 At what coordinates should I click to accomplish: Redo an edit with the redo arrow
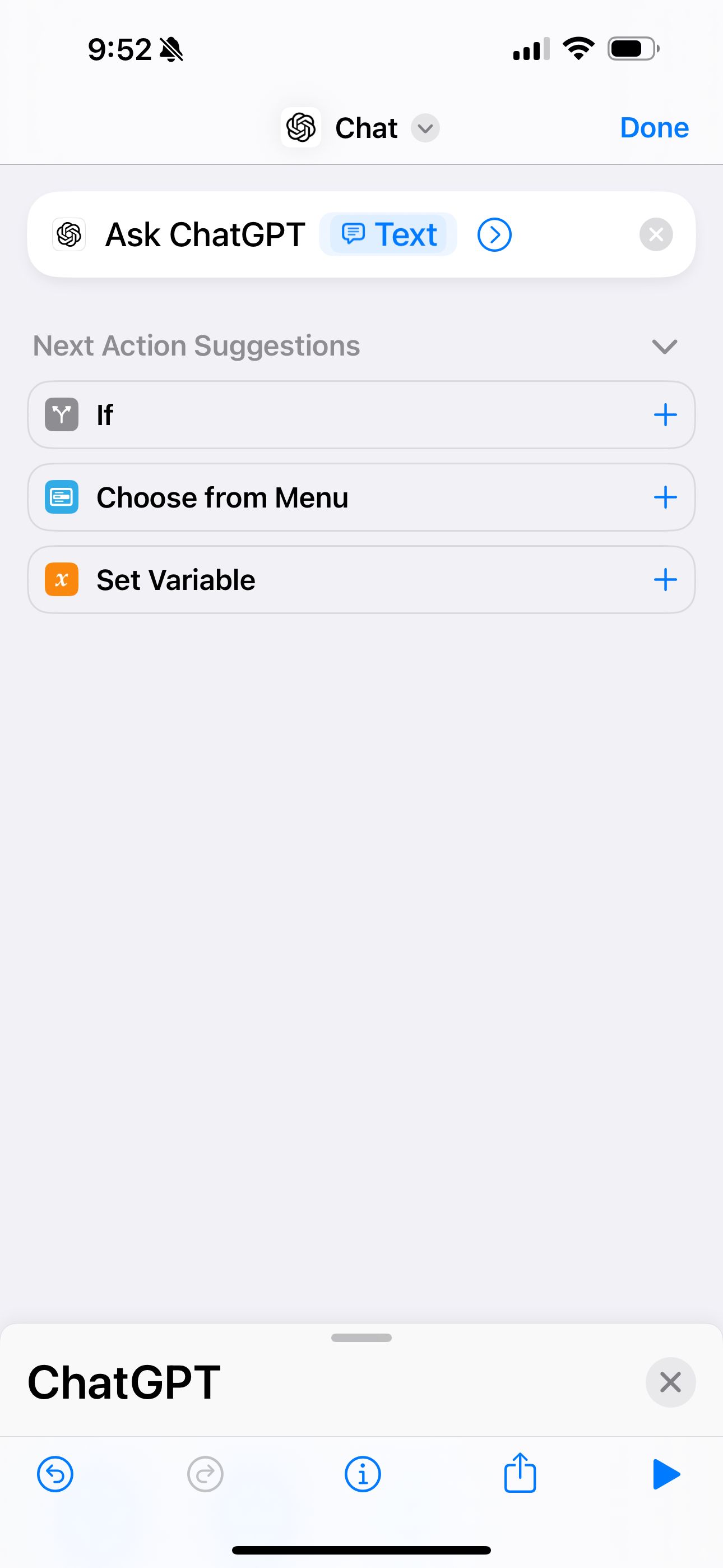[205, 1474]
